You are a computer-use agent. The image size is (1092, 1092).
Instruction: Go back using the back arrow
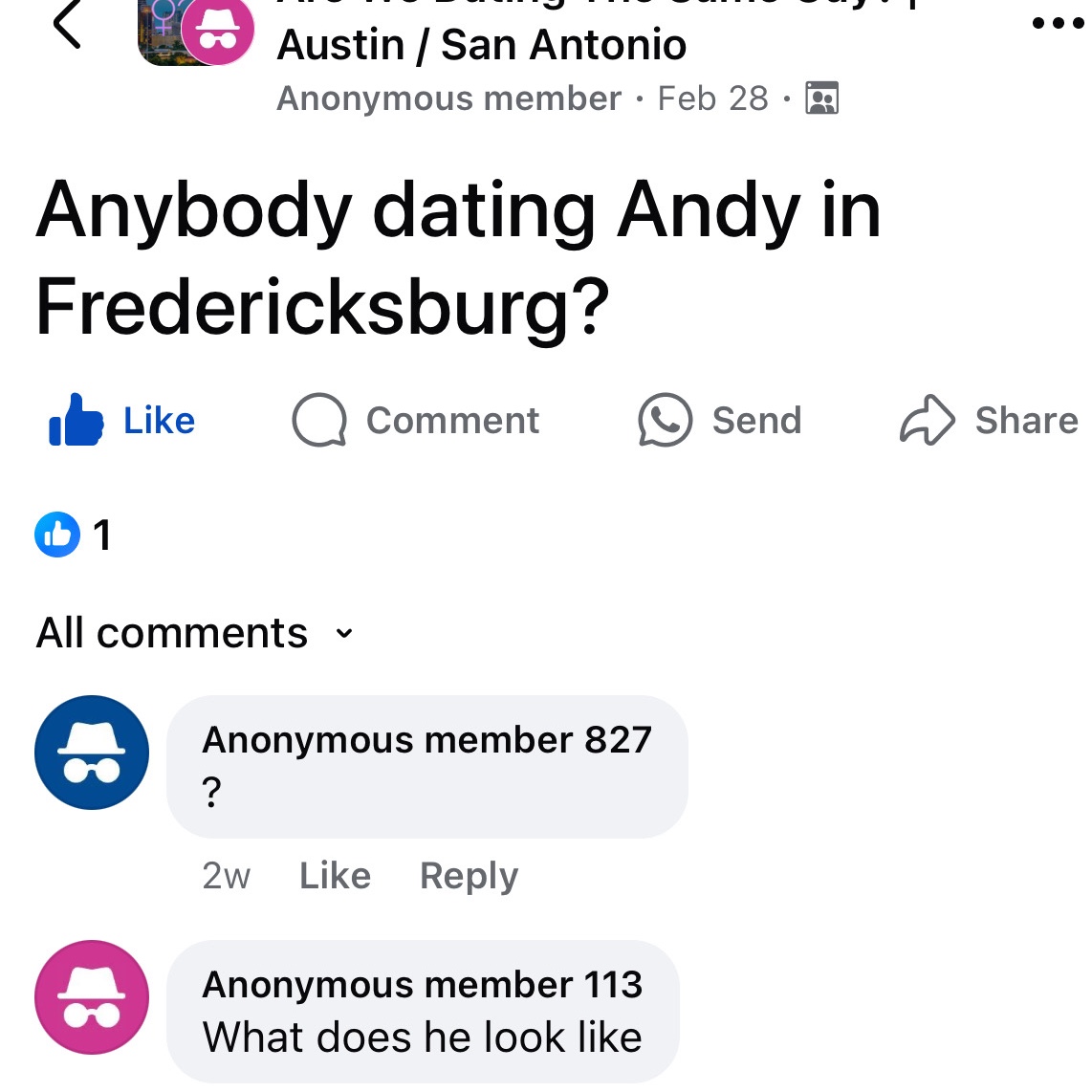point(67,25)
